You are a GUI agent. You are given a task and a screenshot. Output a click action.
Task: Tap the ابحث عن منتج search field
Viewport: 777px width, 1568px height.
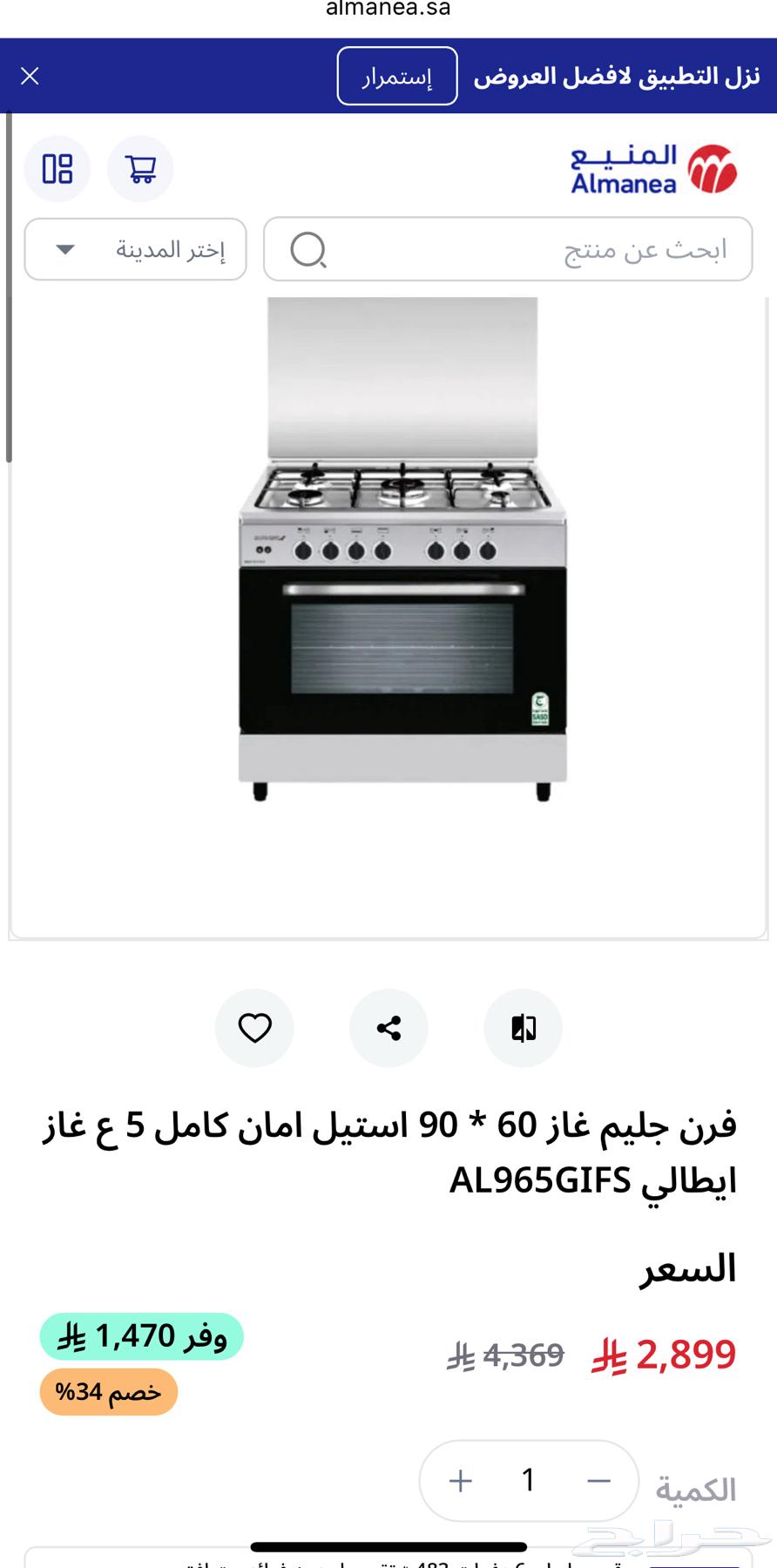click(523, 250)
